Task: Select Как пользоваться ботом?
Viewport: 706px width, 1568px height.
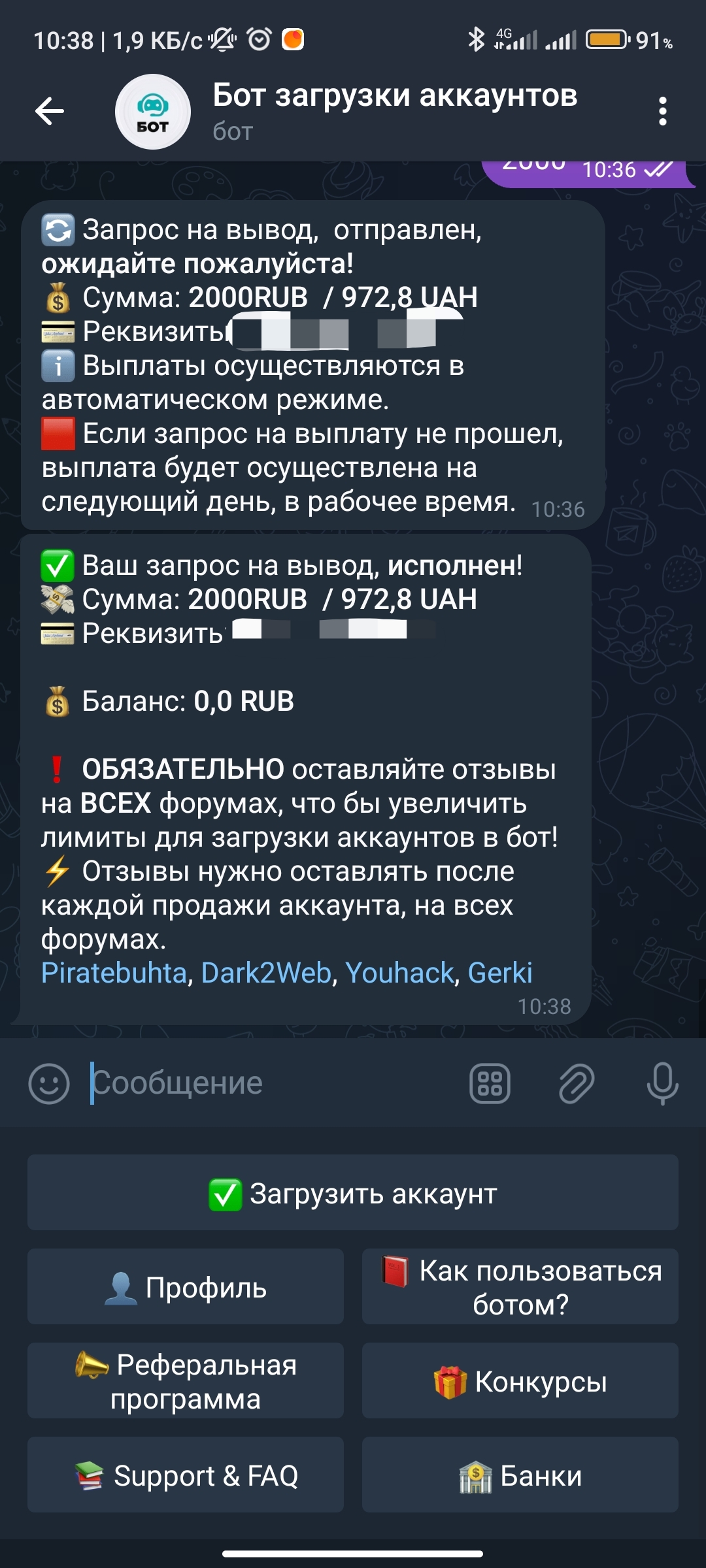Action: click(x=520, y=1287)
